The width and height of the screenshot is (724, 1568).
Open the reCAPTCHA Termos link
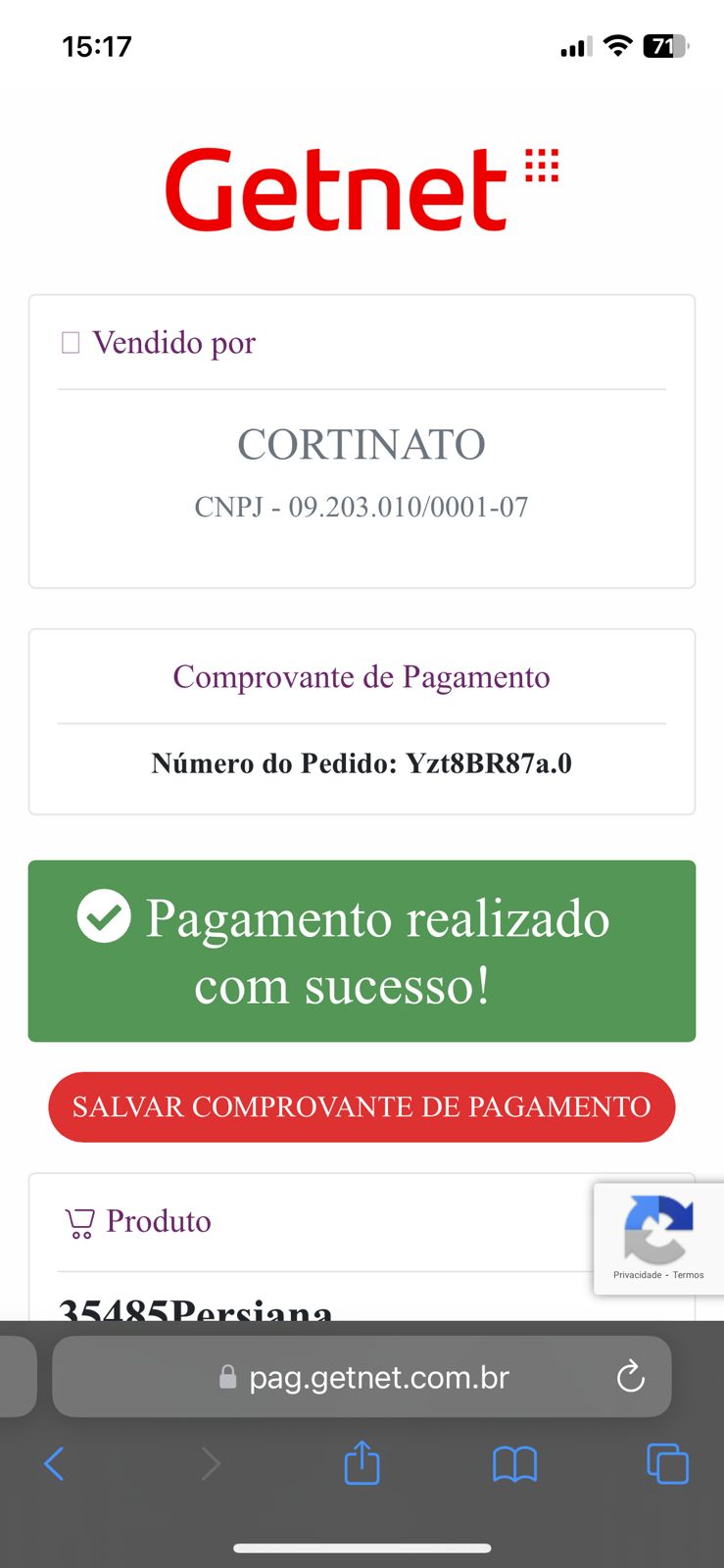point(689,1275)
